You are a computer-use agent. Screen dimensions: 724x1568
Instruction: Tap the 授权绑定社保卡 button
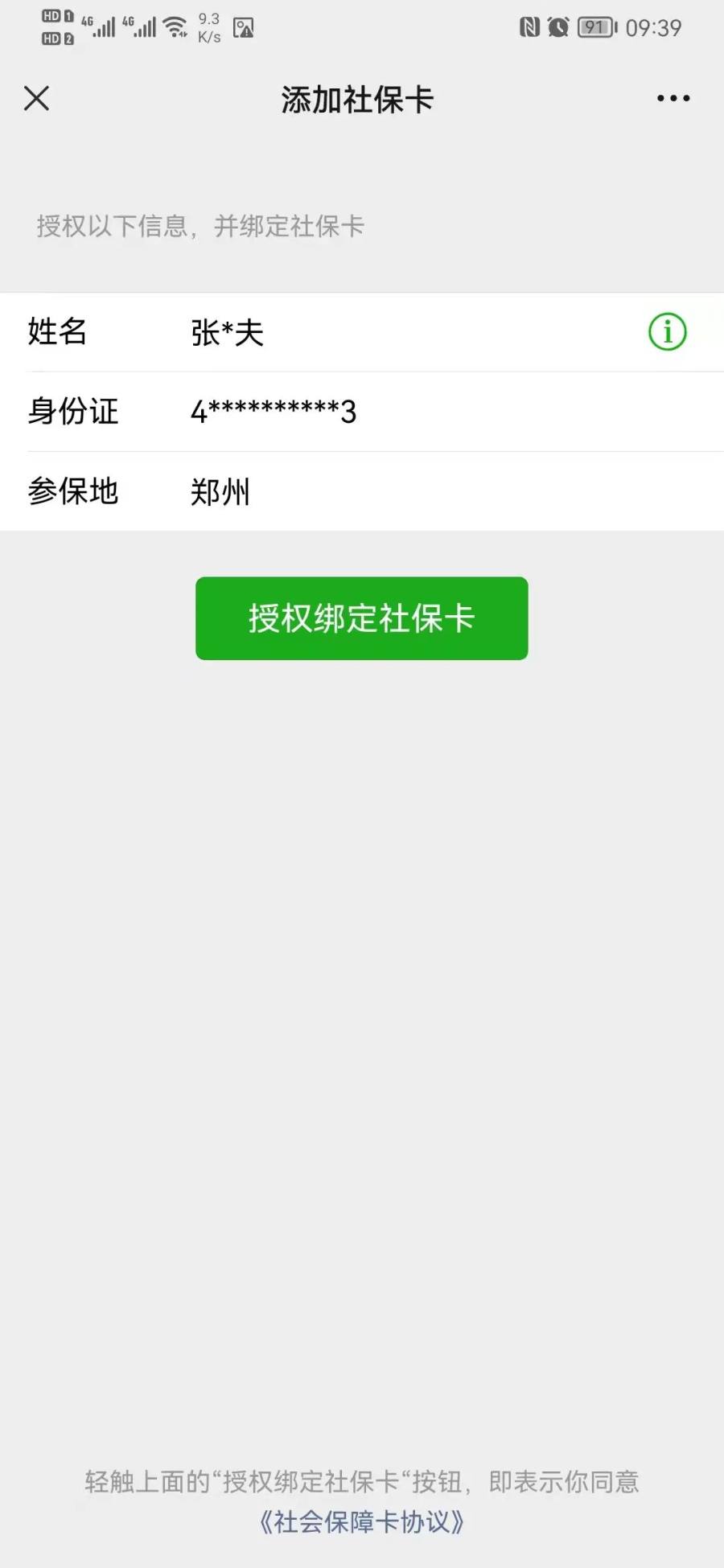(361, 618)
